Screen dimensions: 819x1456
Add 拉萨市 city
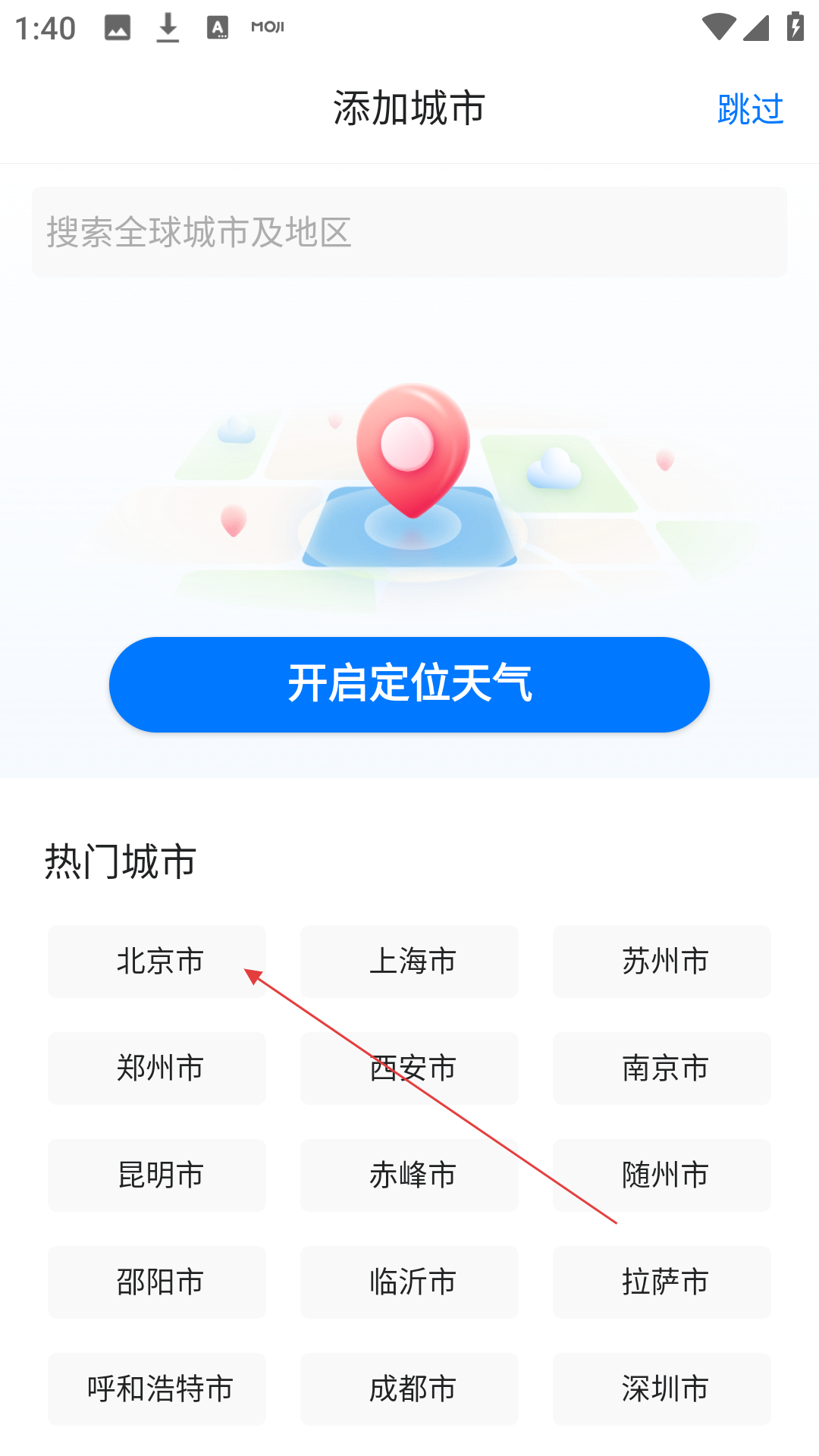coord(662,1282)
